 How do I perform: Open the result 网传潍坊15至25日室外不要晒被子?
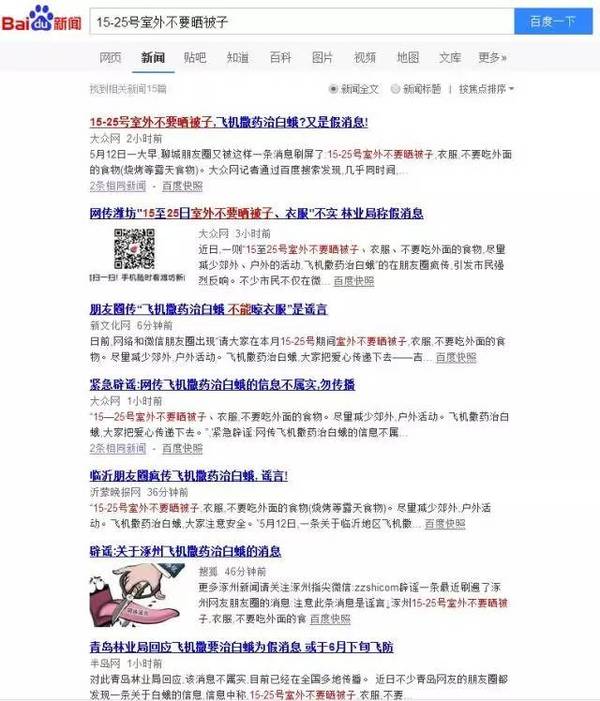point(256,213)
